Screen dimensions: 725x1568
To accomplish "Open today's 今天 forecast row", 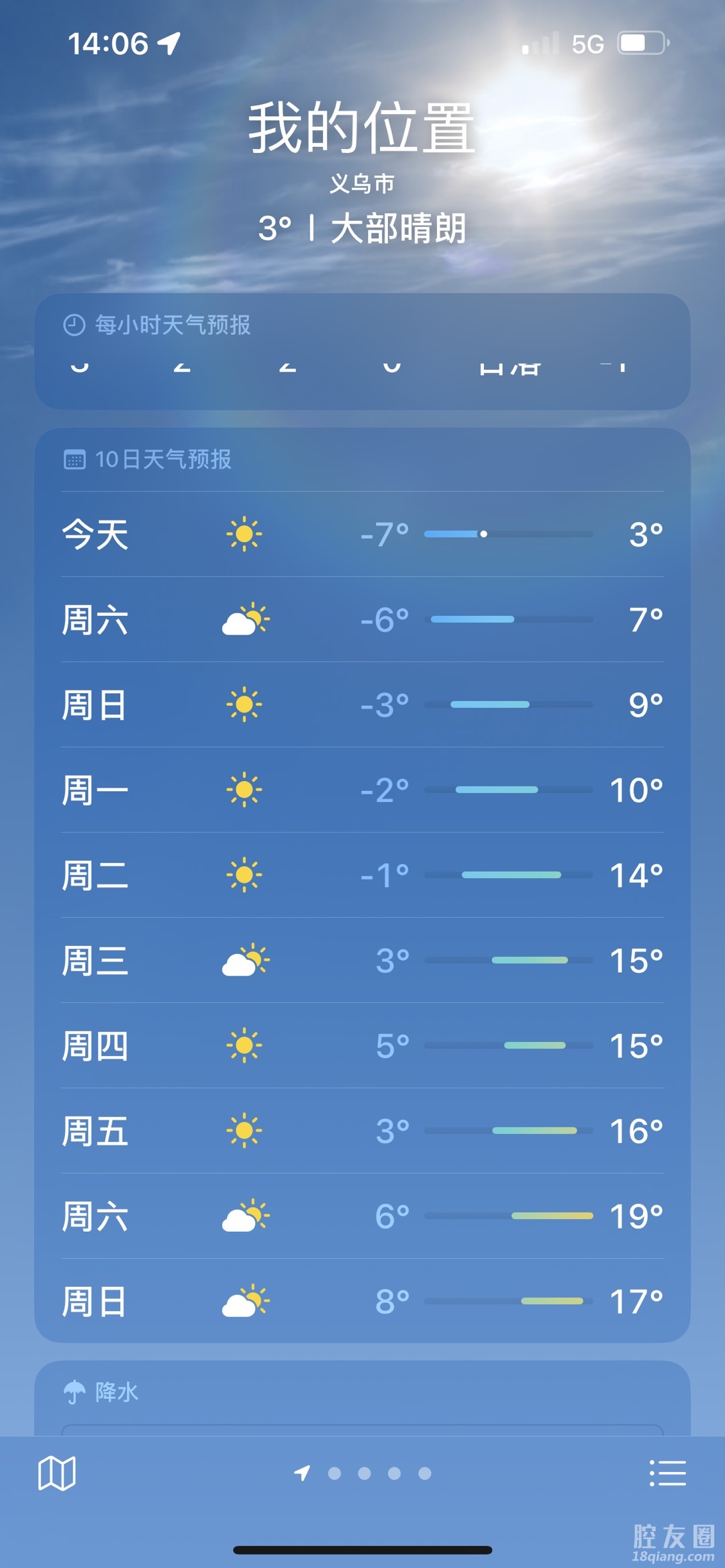I will click(x=362, y=535).
